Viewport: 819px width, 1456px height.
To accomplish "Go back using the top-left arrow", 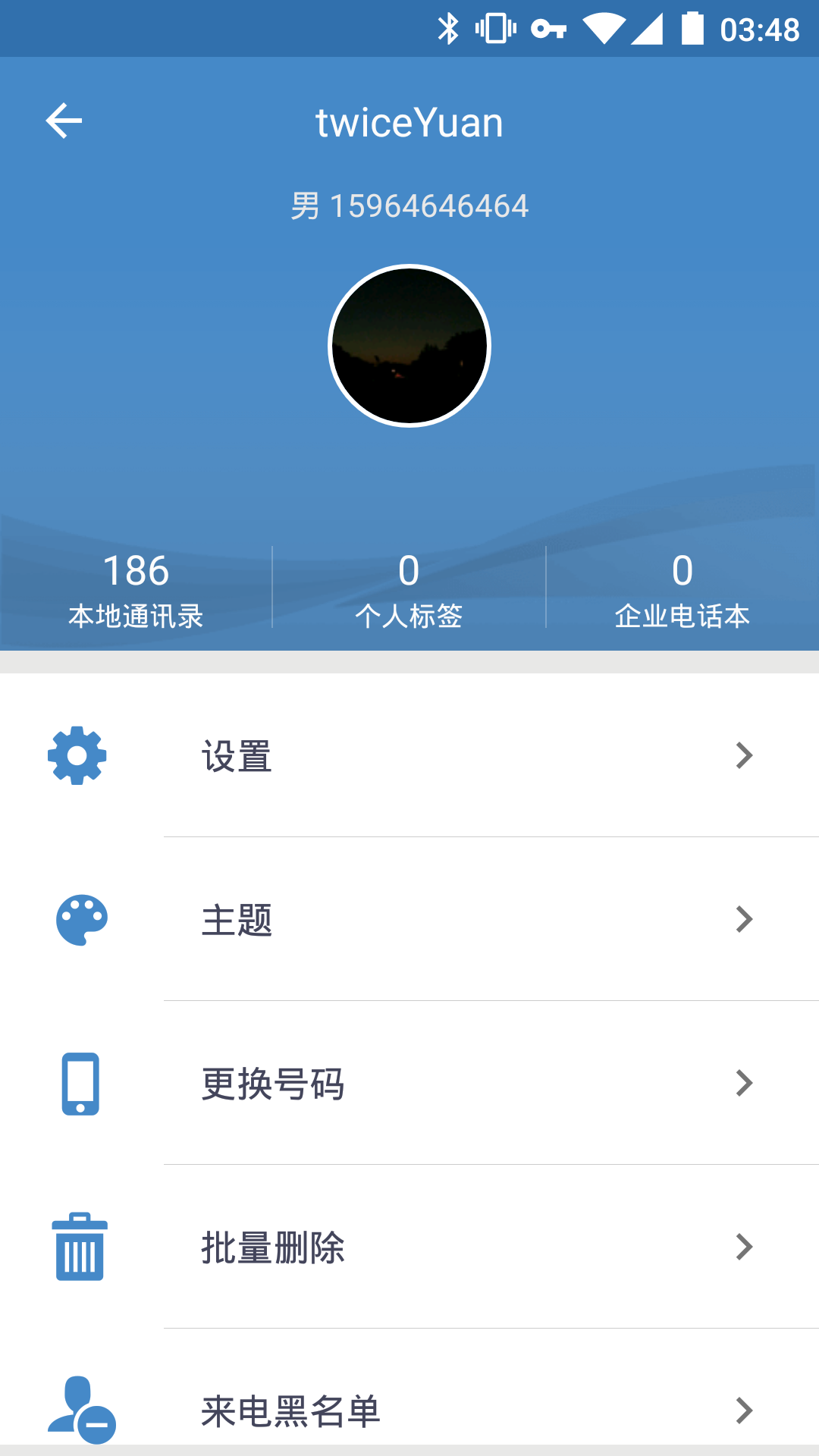I will 64,121.
